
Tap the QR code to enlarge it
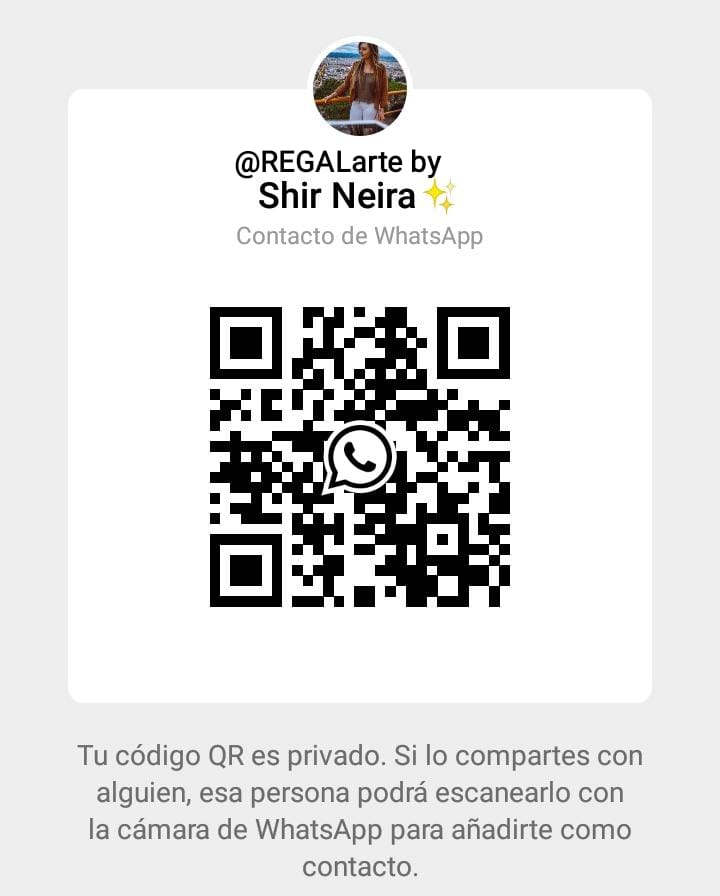(x=360, y=455)
